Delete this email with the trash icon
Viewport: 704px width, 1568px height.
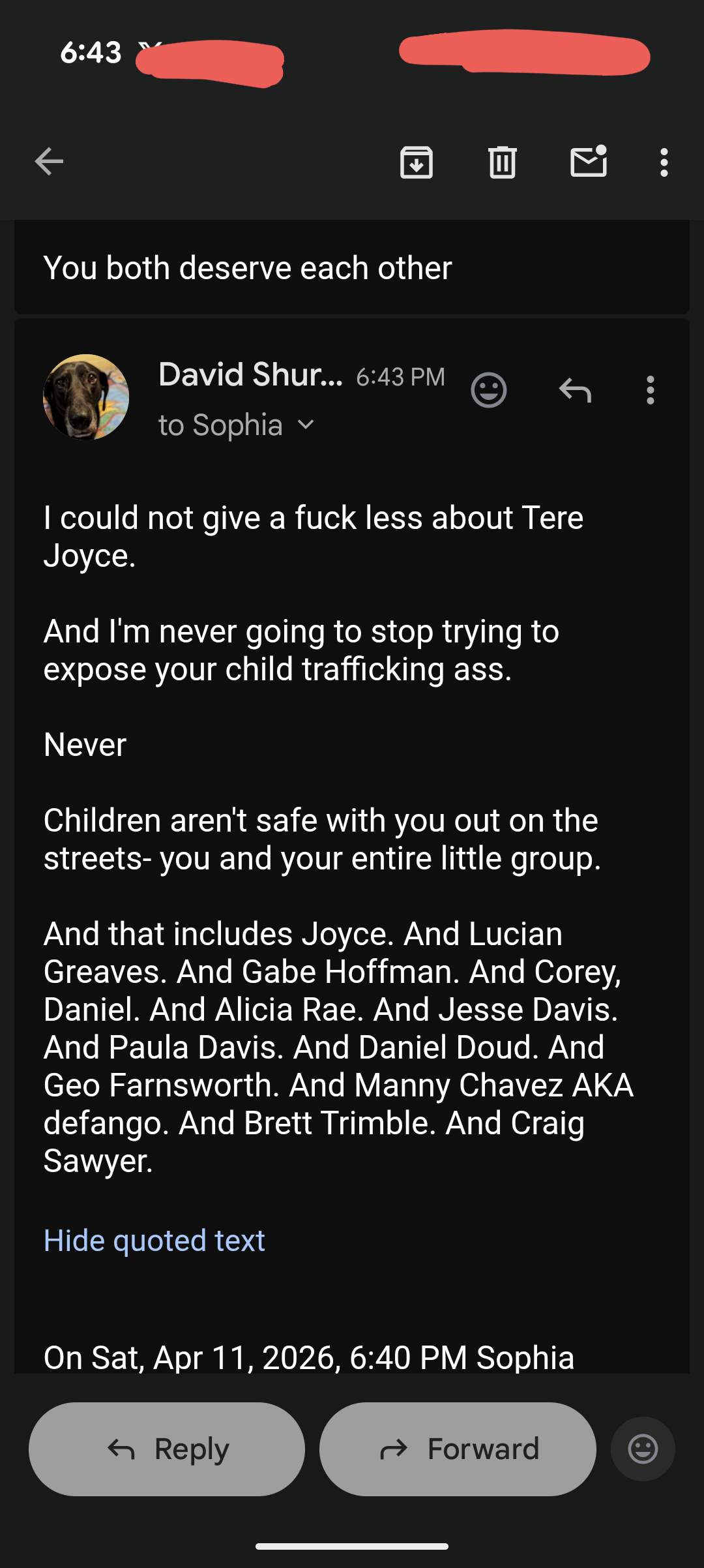(502, 162)
